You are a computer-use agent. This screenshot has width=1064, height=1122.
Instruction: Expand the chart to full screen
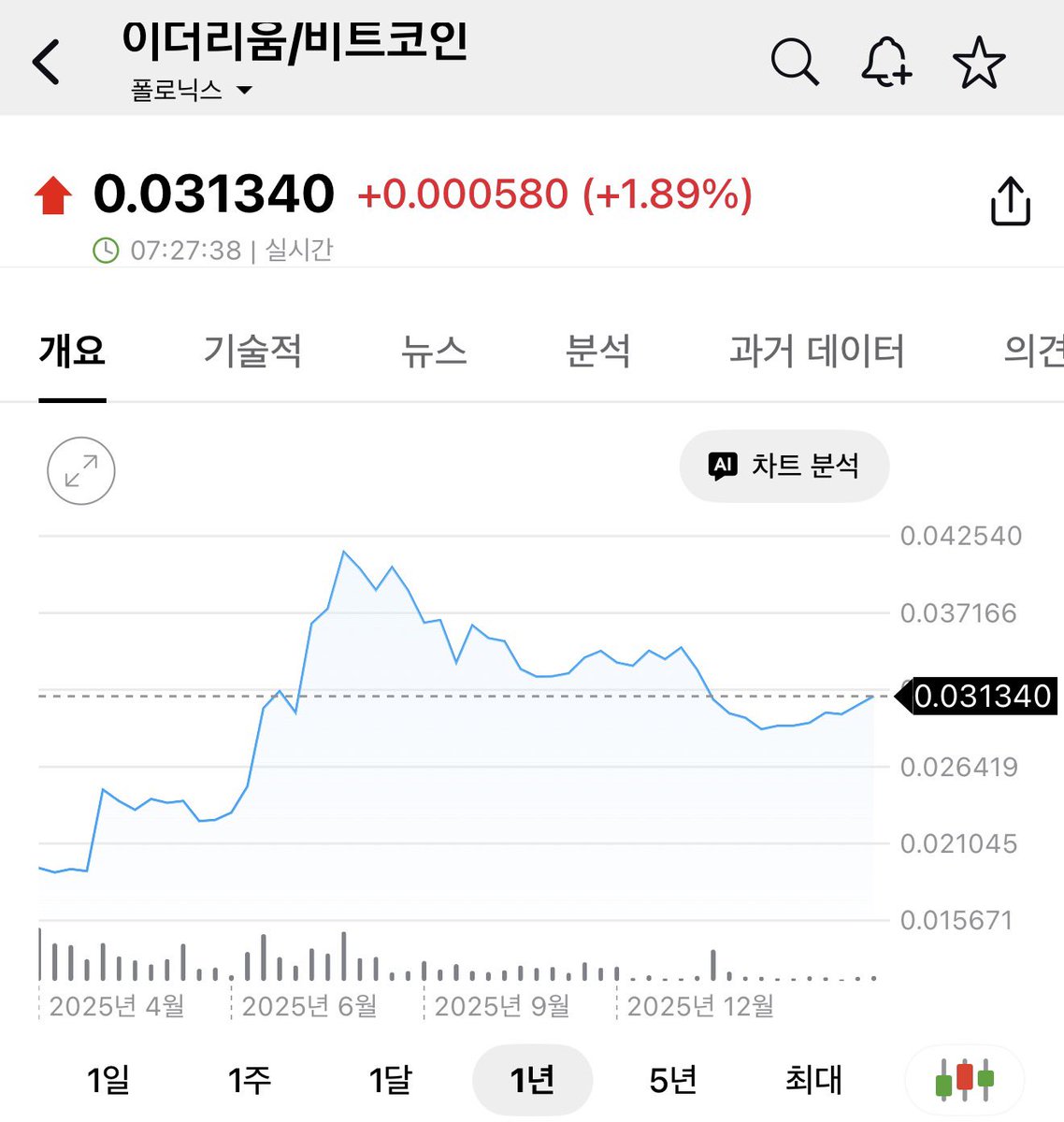click(81, 470)
